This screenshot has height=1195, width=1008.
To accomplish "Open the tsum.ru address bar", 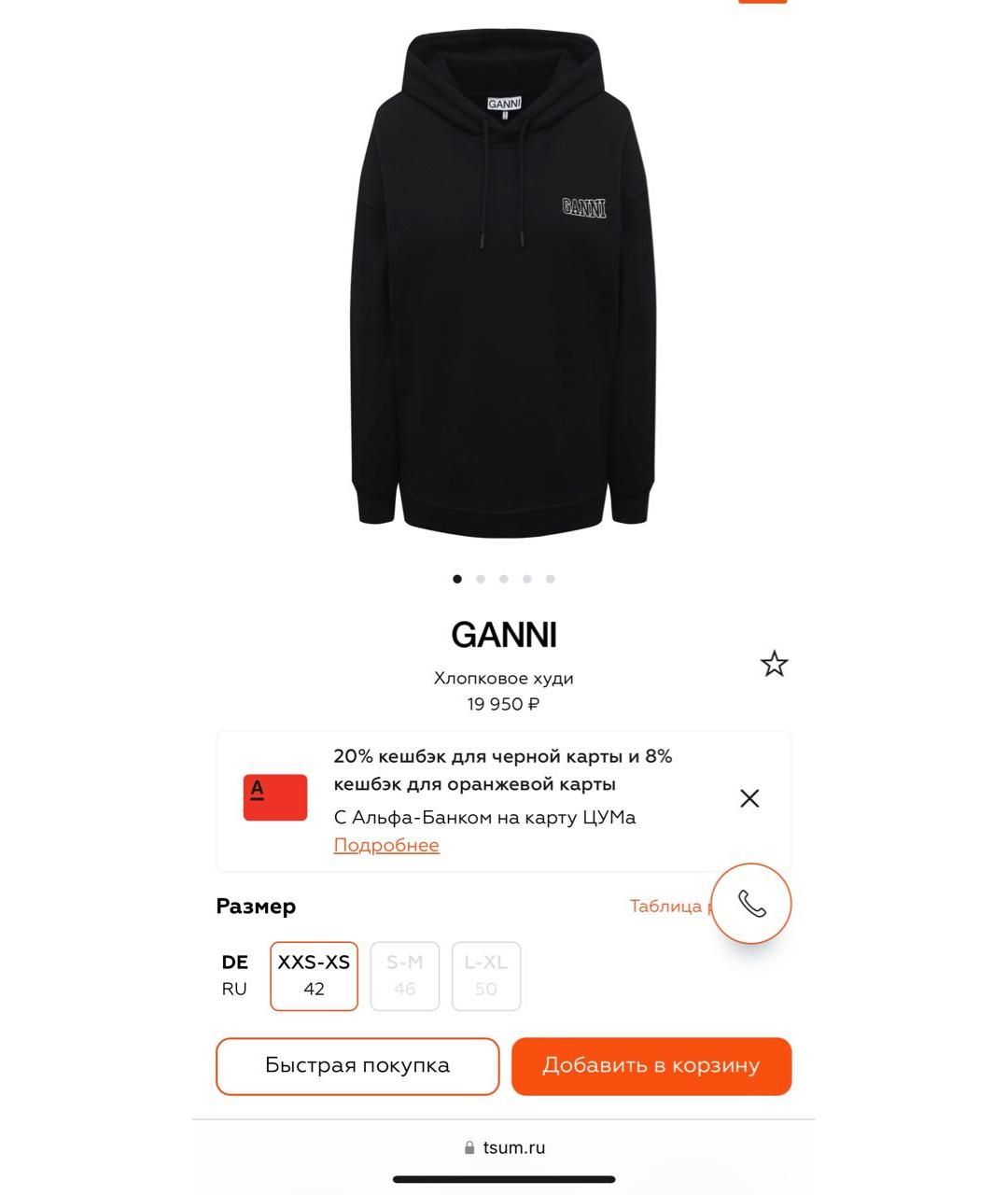I will click(504, 1147).
